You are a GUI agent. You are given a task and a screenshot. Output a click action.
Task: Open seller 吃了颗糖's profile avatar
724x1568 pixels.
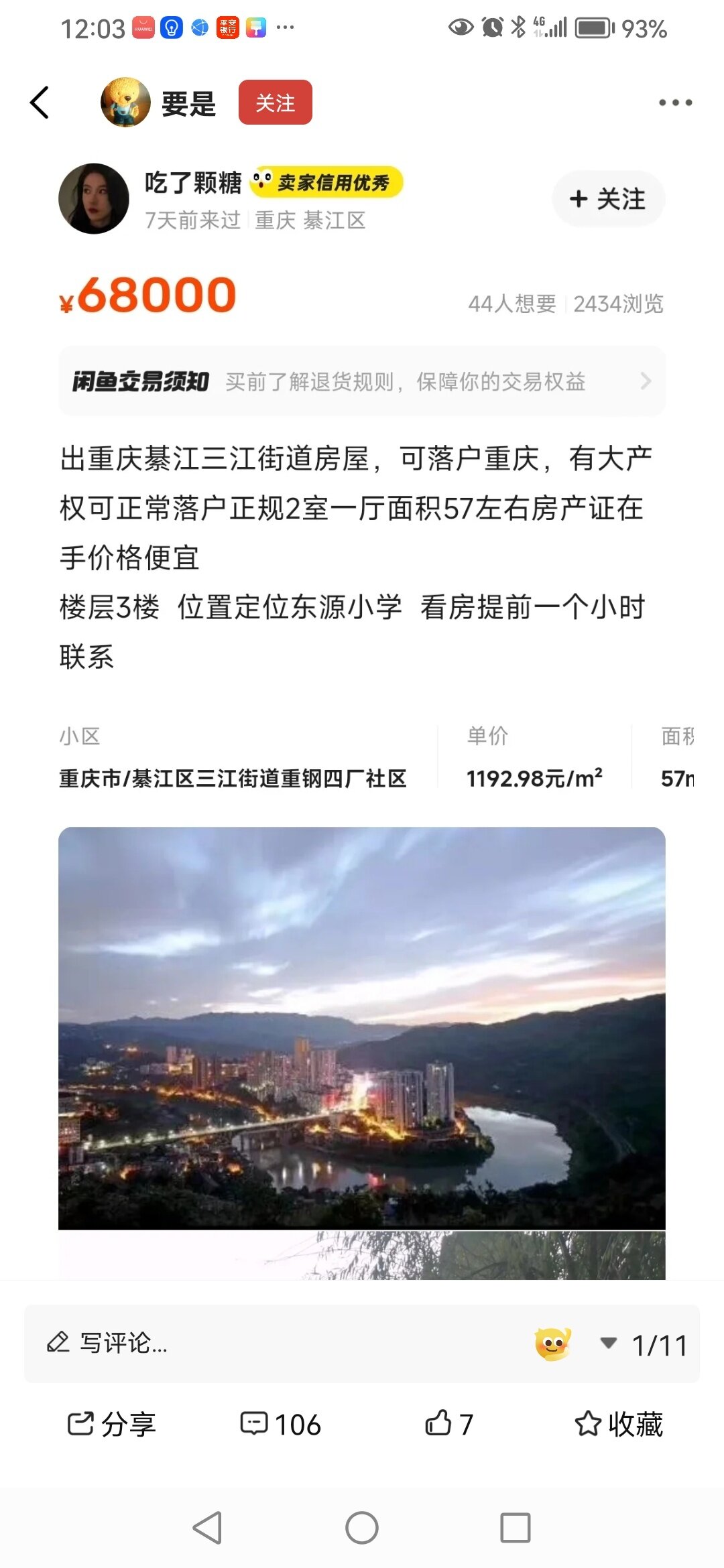pyautogui.click(x=94, y=198)
